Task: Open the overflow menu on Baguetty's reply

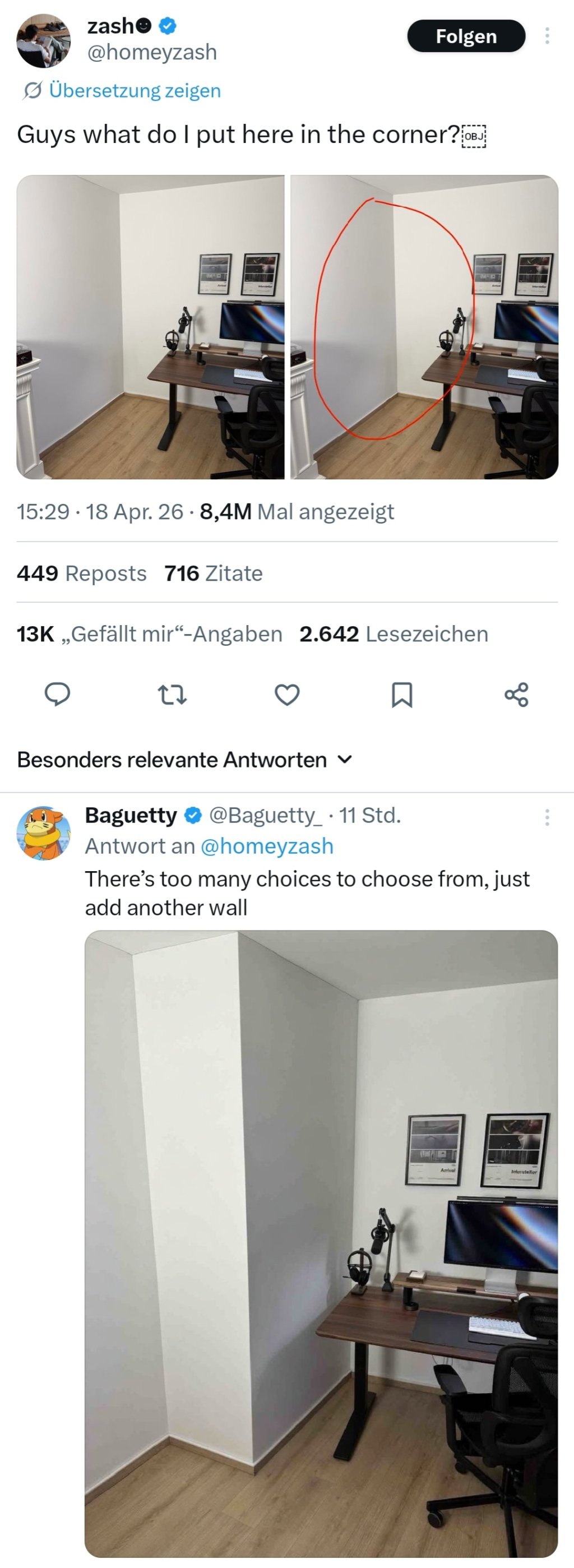Action: tap(547, 817)
